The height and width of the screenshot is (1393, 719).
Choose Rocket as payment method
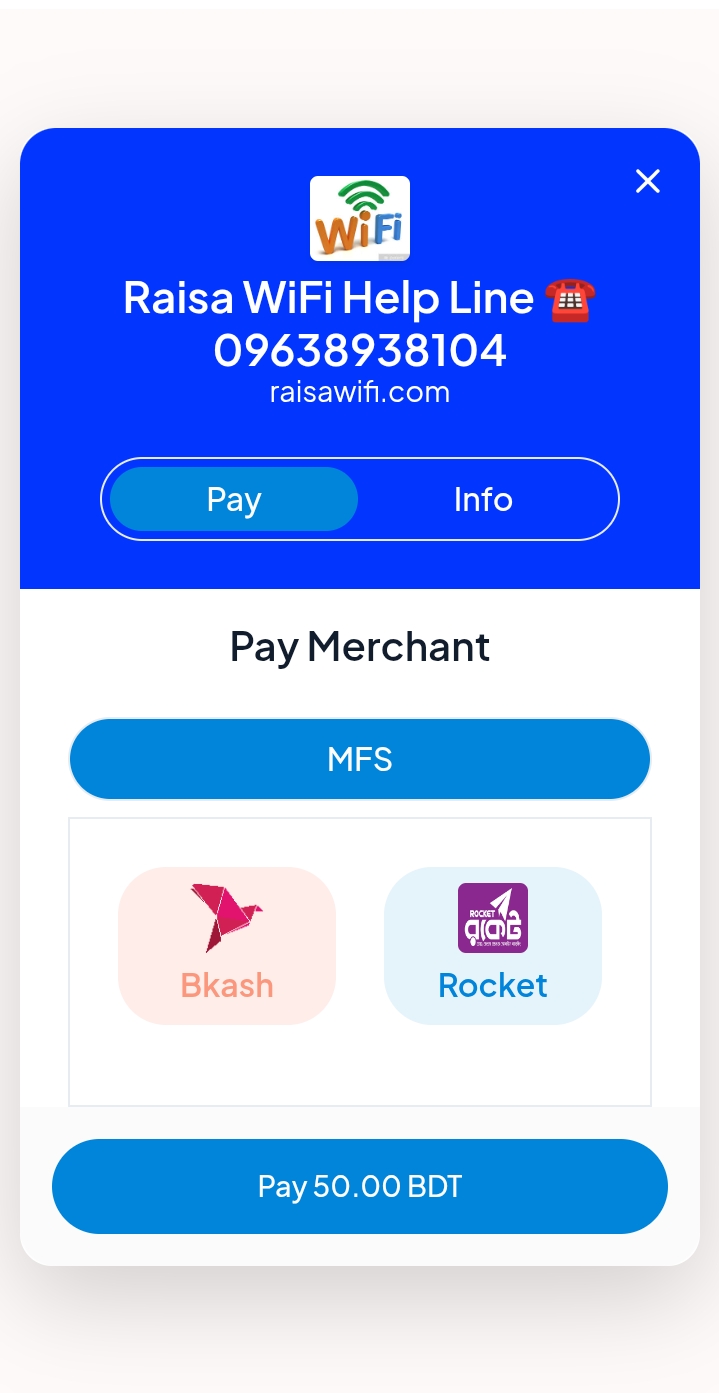tap(493, 946)
